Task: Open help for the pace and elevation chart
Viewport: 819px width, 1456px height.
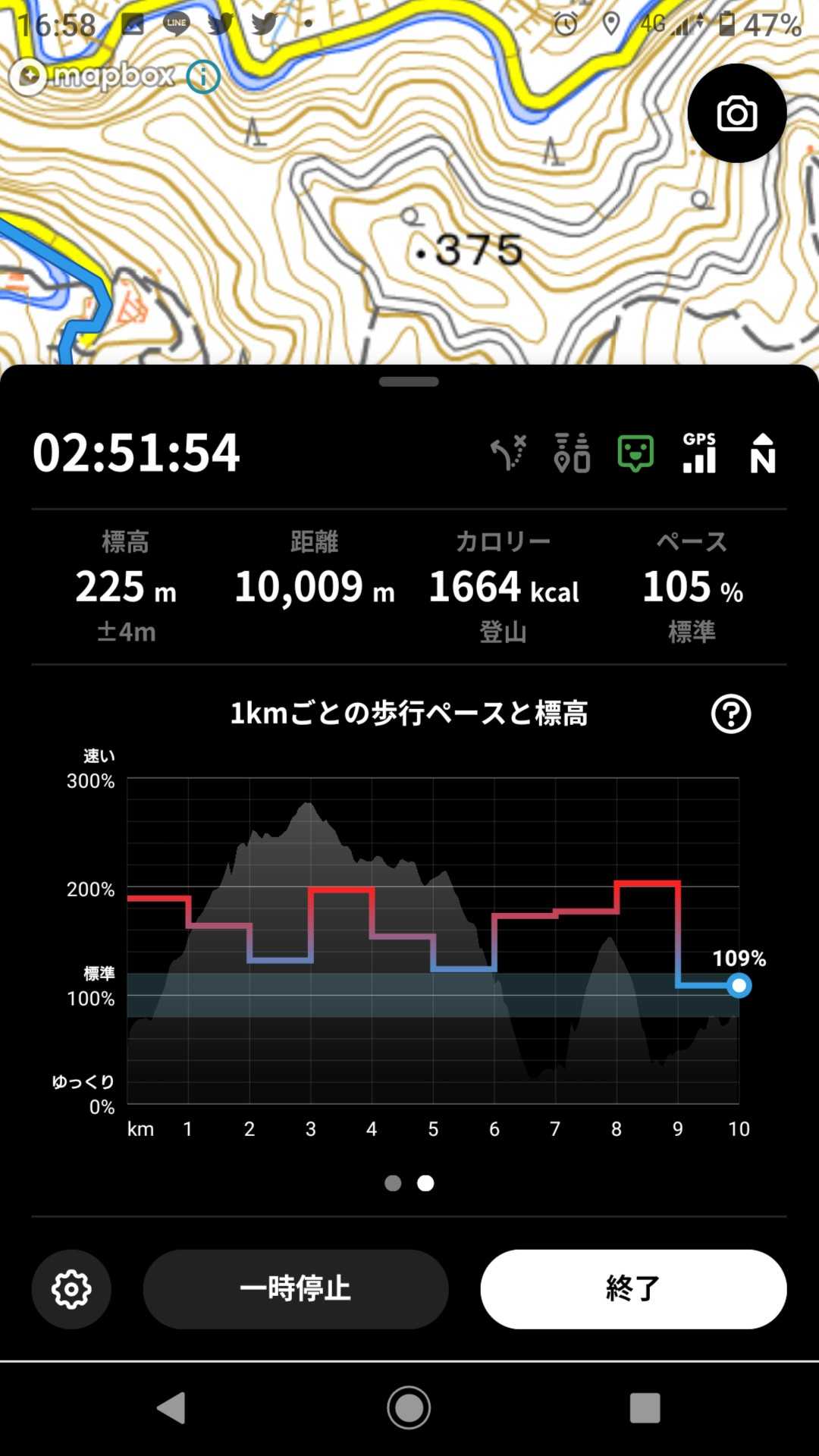Action: point(731,714)
